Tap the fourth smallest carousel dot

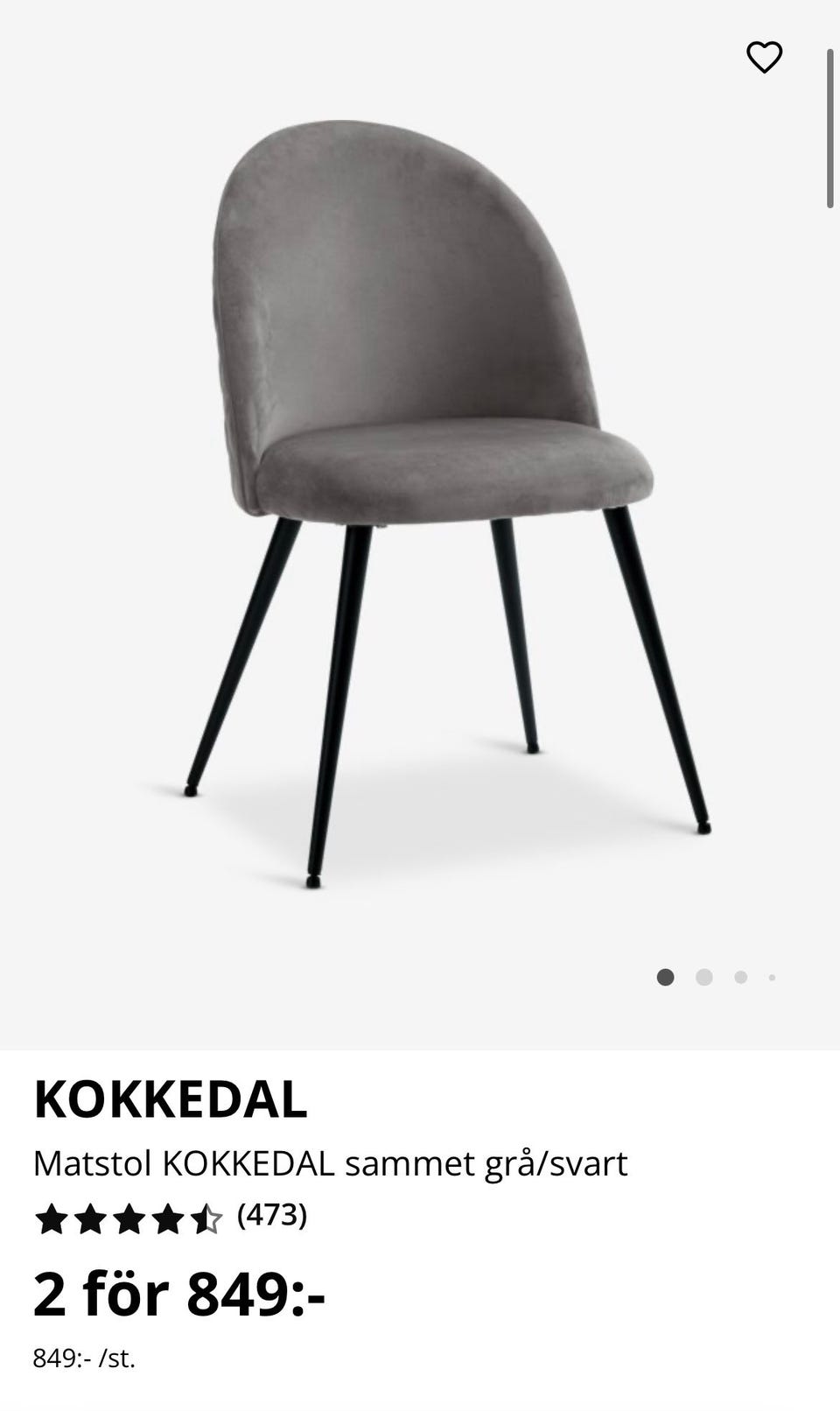click(772, 976)
